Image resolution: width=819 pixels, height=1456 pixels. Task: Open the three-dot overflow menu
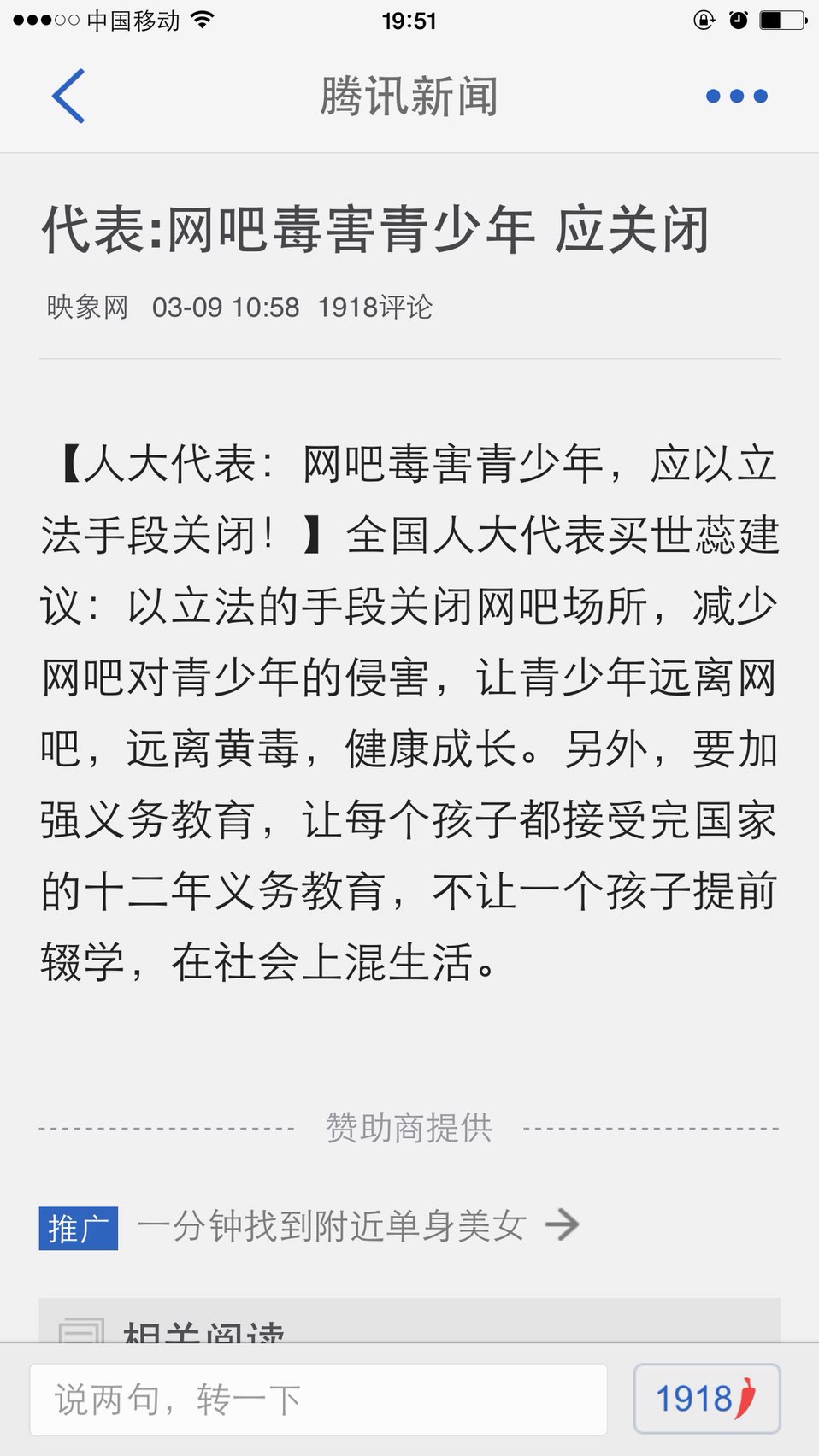pyautogui.click(x=736, y=97)
